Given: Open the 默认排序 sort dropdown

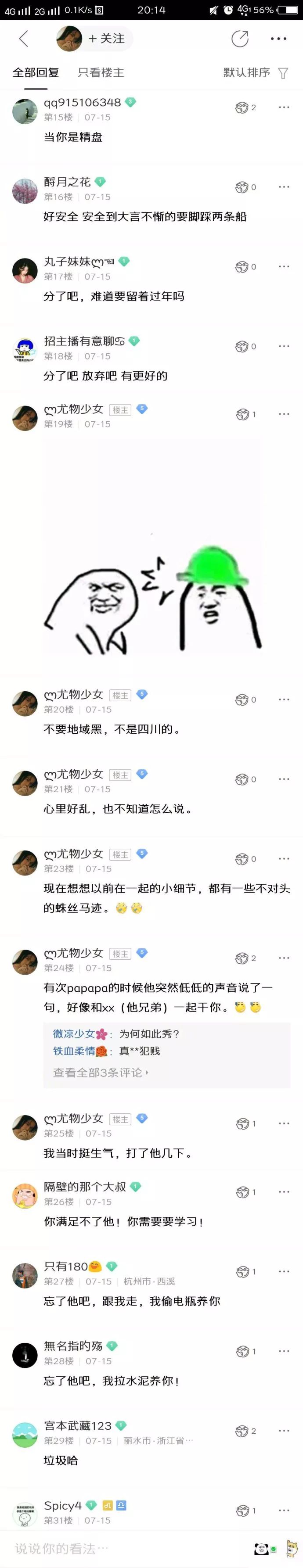Looking at the screenshot, I should tap(255, 72).
